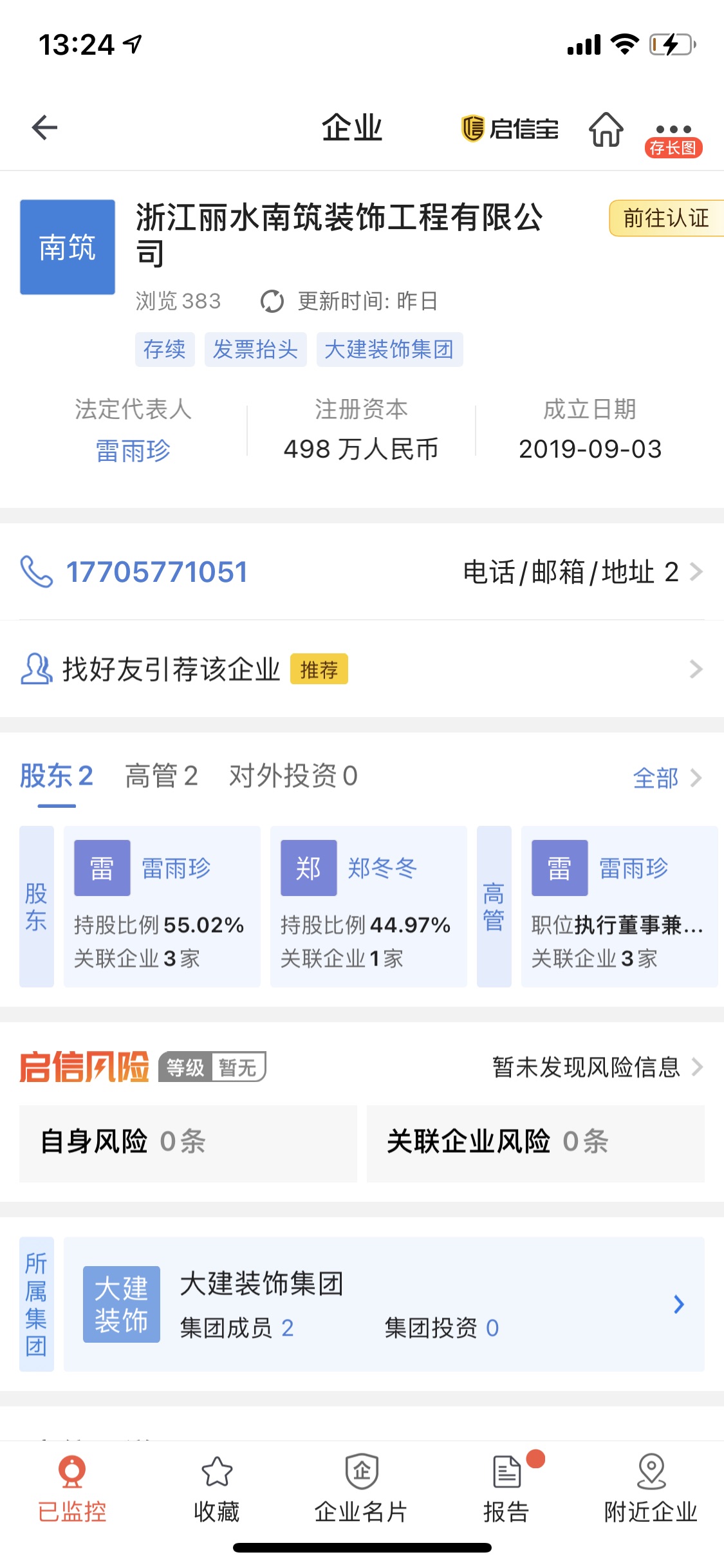The width and height of the screenshot is (724, 1568).
Task: Switch to the 对外投资 0 tab
Action: [293, 776]
